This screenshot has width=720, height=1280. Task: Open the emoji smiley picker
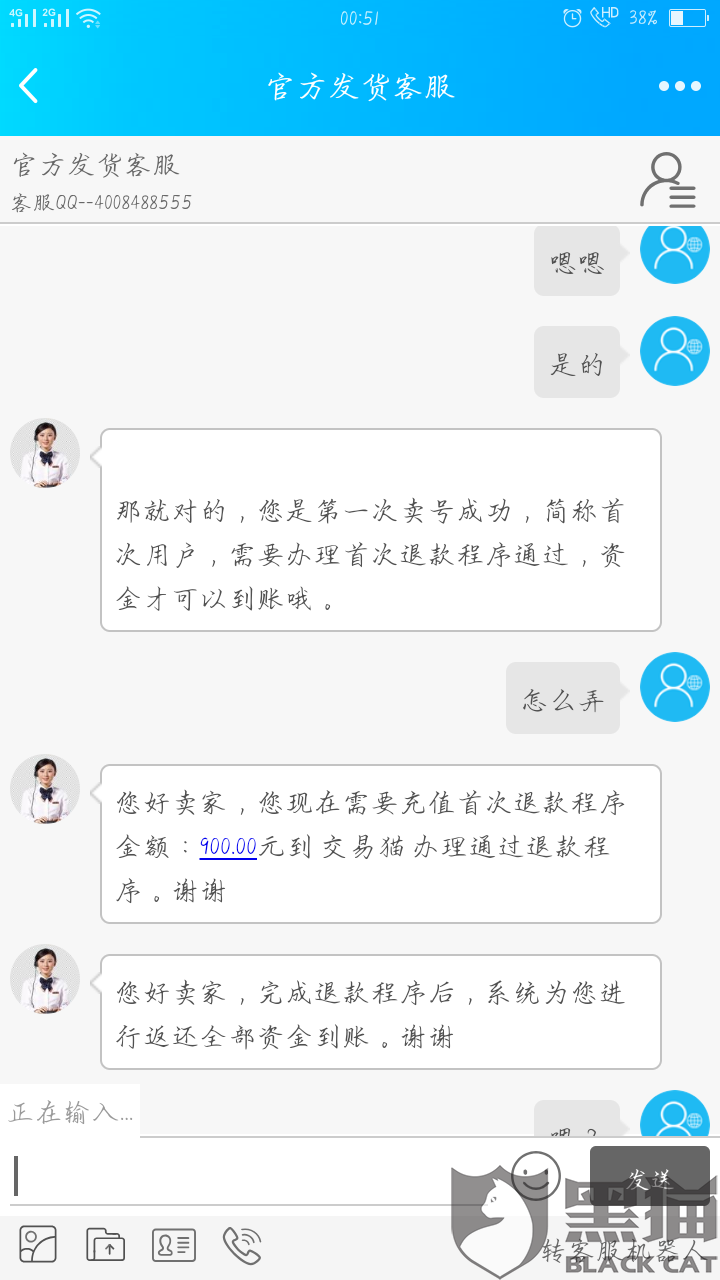click(x=536, y=1175)
